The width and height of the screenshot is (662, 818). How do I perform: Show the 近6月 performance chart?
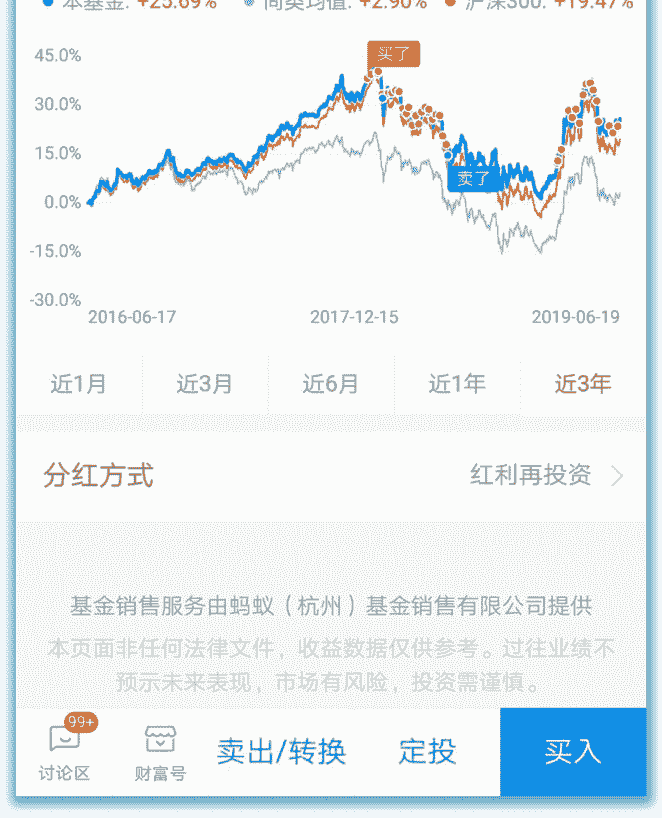click(x=331, y=383)
